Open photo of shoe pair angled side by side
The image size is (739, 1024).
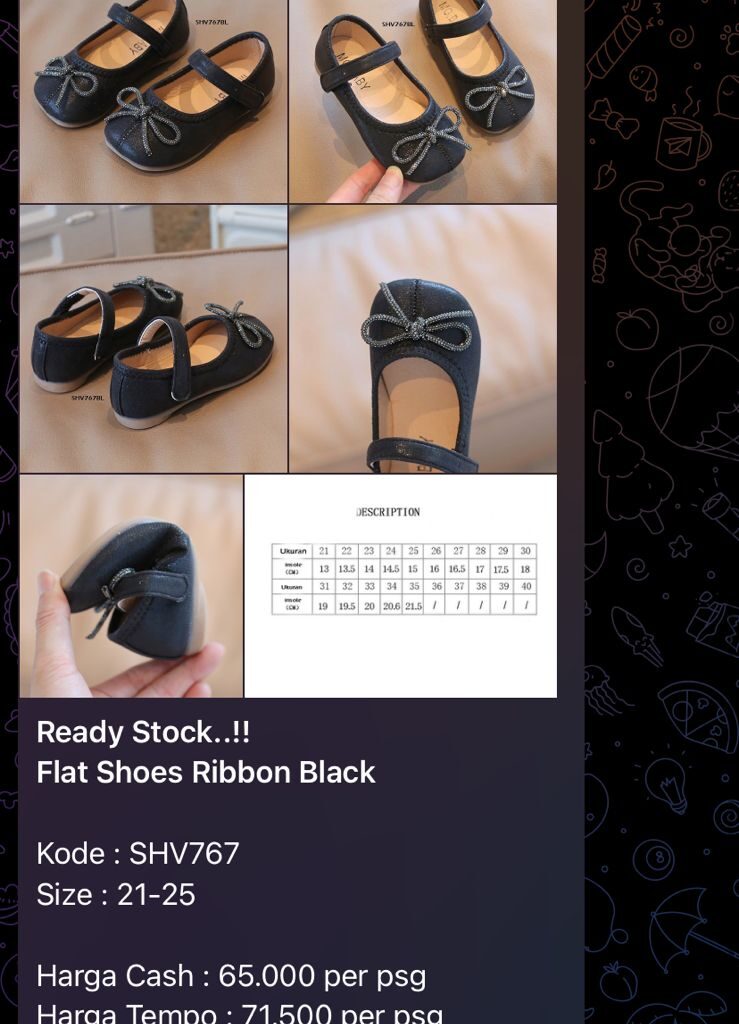click(153, 101)
